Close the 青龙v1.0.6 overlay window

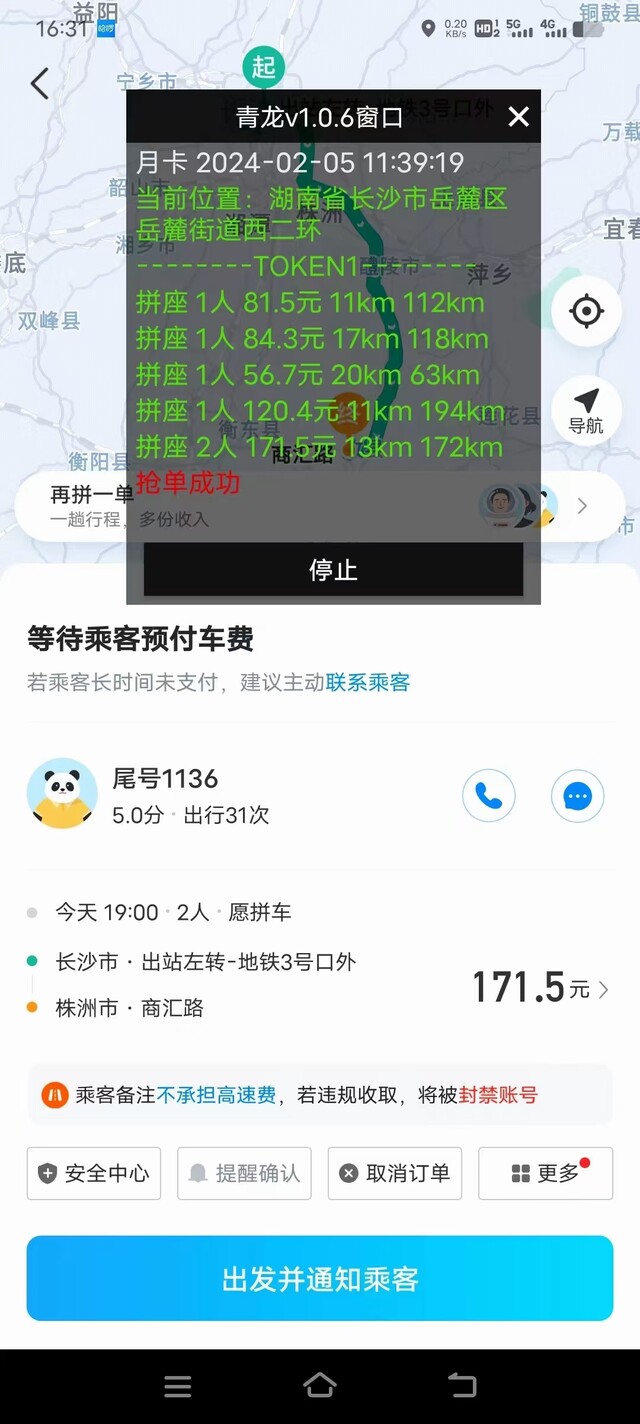[x=518, y=117]
